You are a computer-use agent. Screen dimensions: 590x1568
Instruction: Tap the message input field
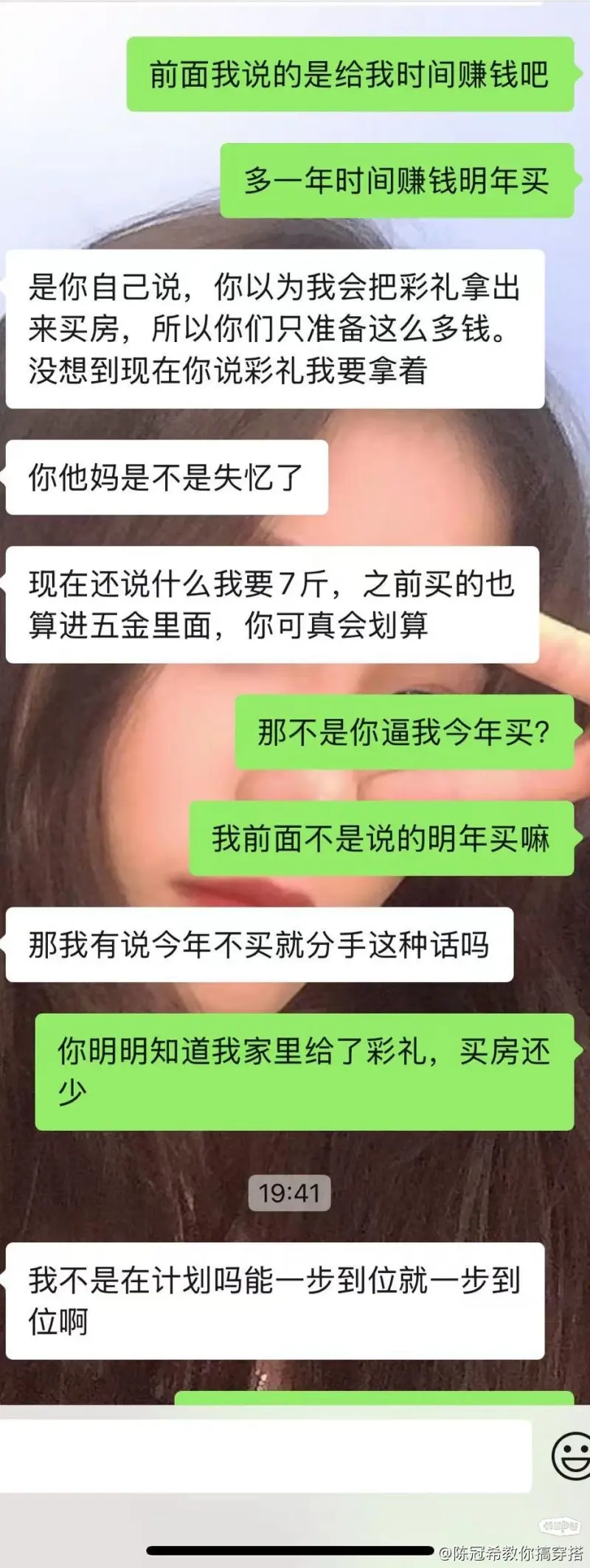265,1456
